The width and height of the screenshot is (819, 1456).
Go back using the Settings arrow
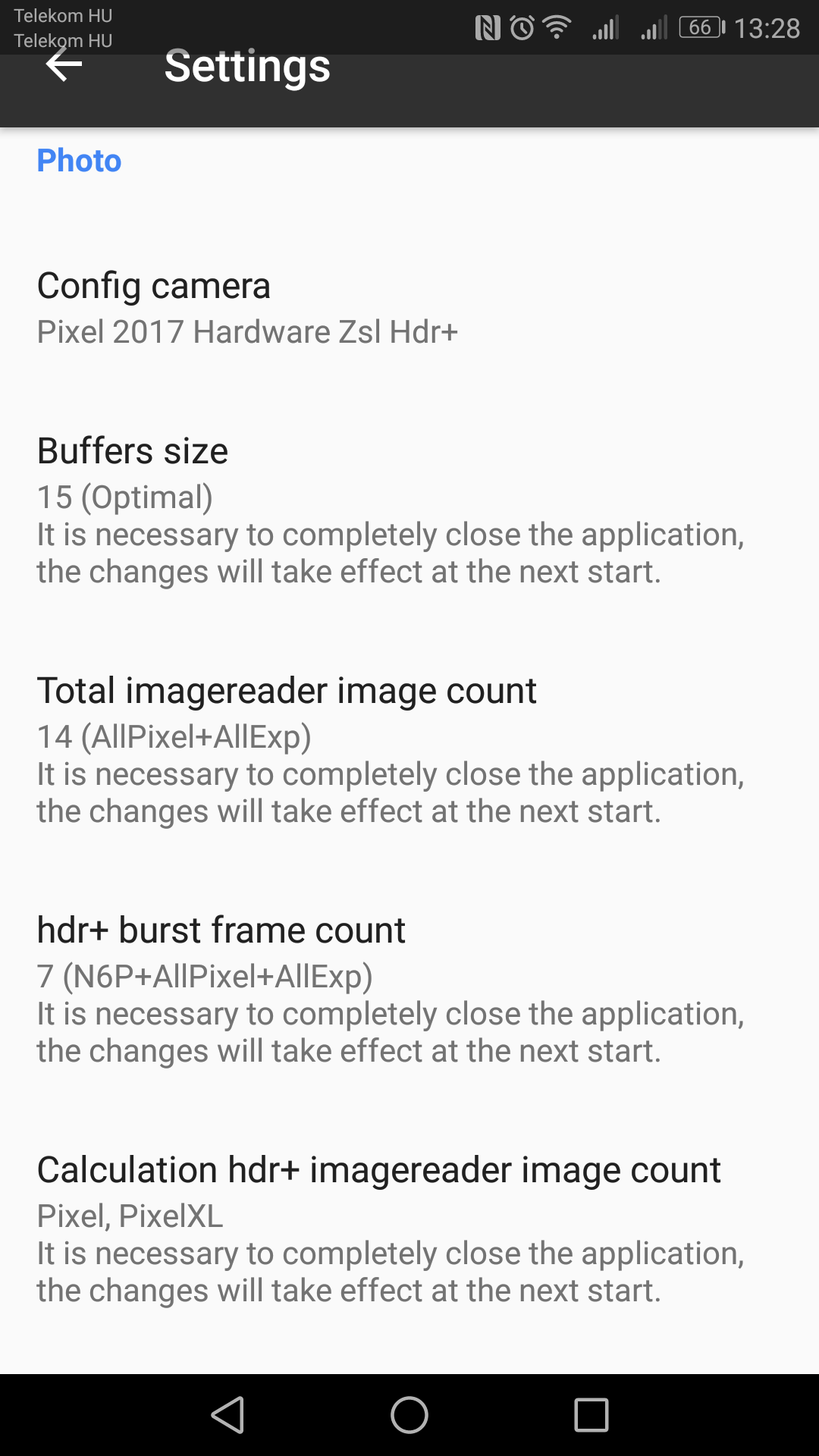click(x=64, y=66)
